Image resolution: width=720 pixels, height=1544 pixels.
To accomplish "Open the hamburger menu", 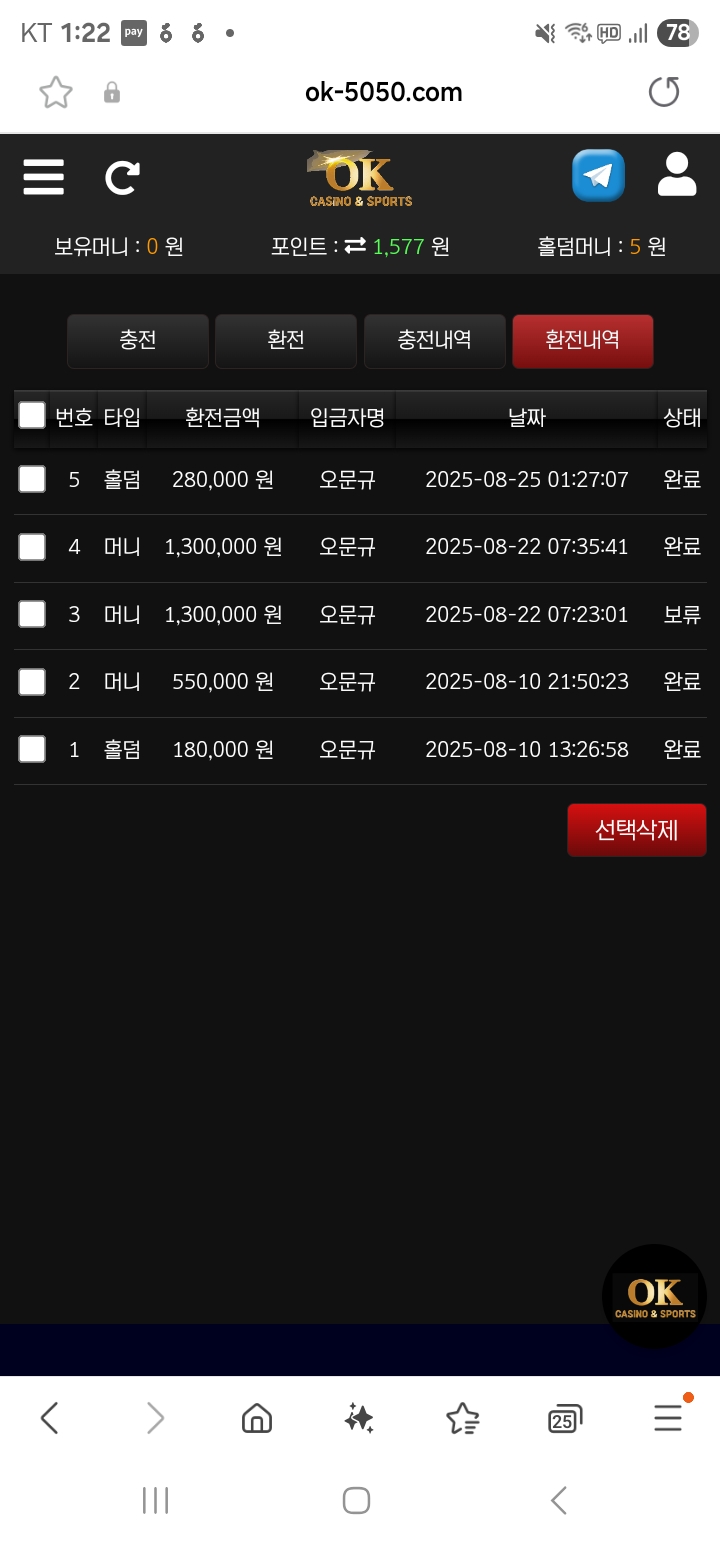I will click(x=44, y=177).
